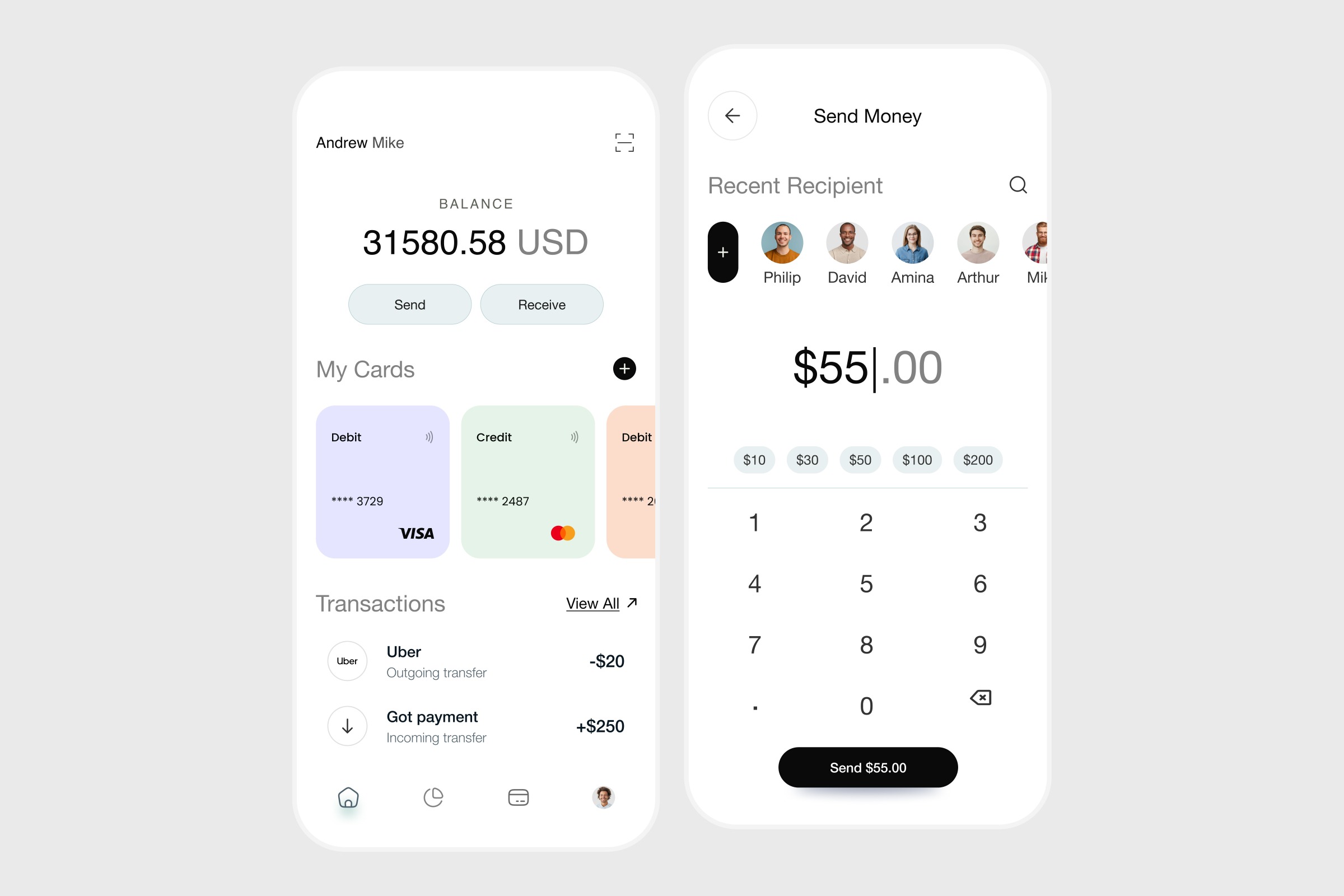
Task: Switch to the cards tab in bottom navigation
Action: tap(517, 797)
